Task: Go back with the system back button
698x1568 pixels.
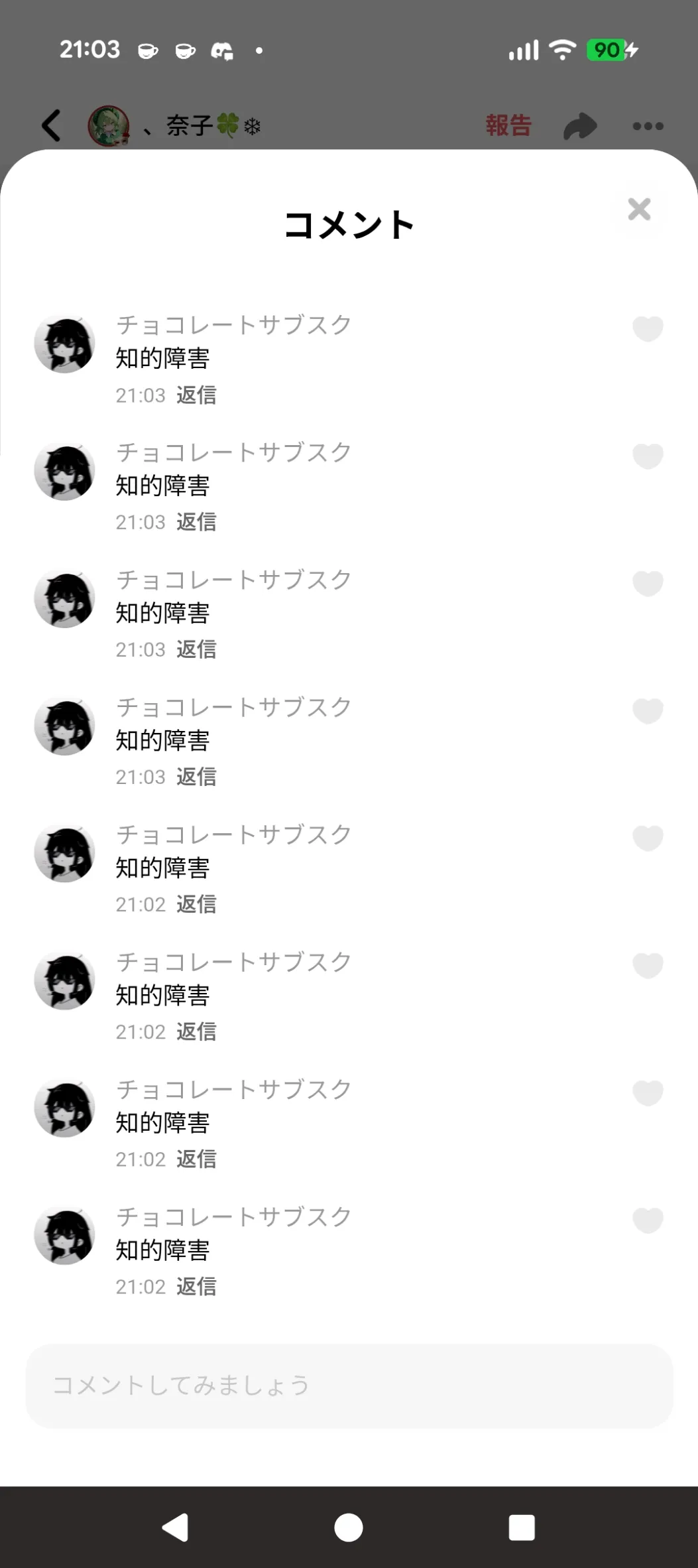Action: (x=176, y=1528)
